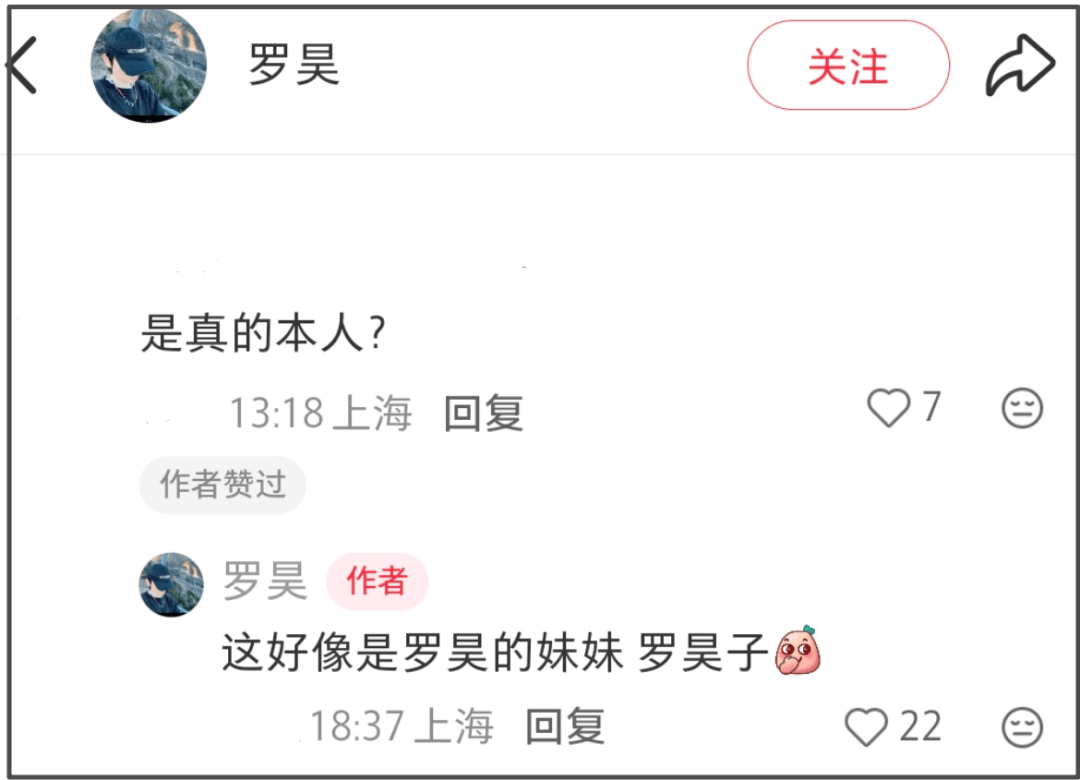Like the author reply with 22 likes
This screenshot has width=1080, height=780.
pos(866,727)
